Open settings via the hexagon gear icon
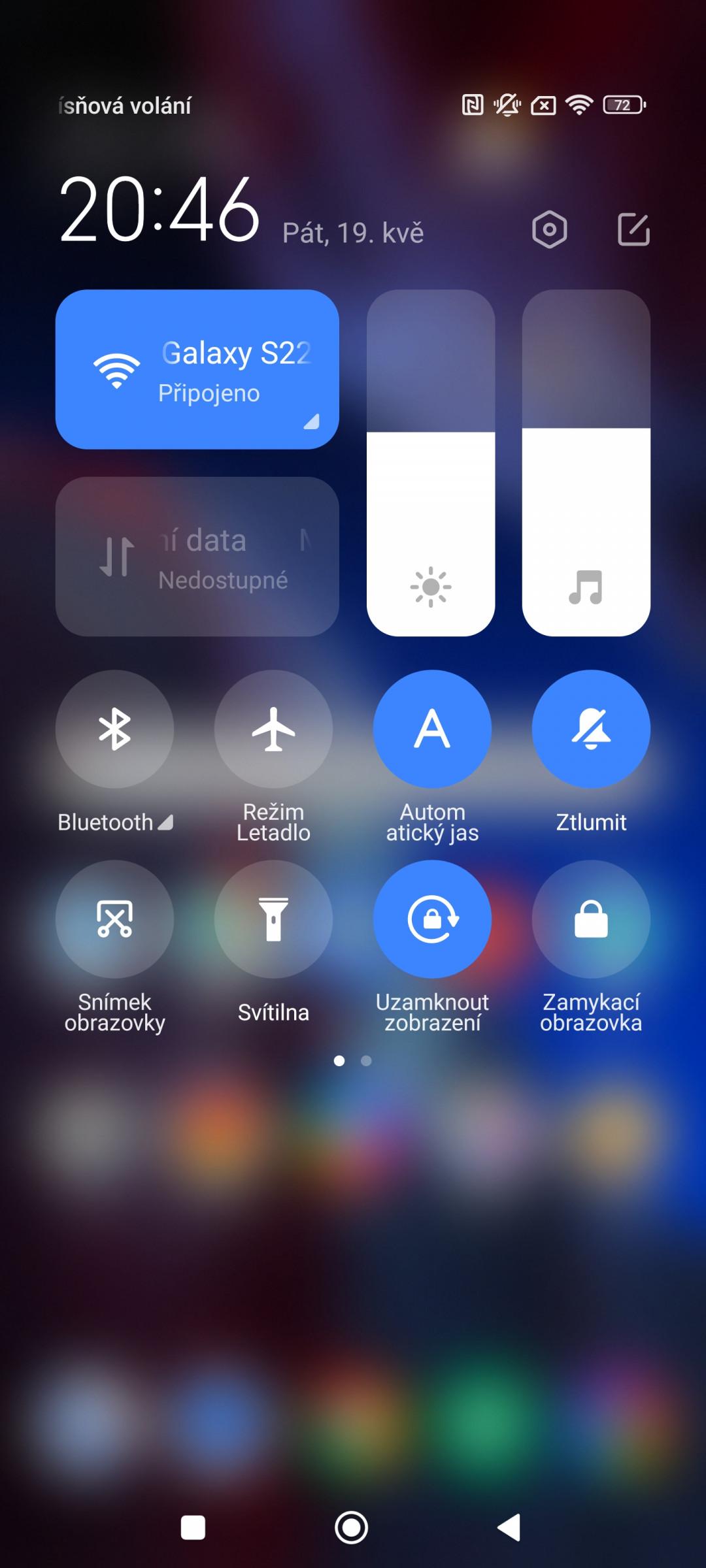 (x=549, y=229)
